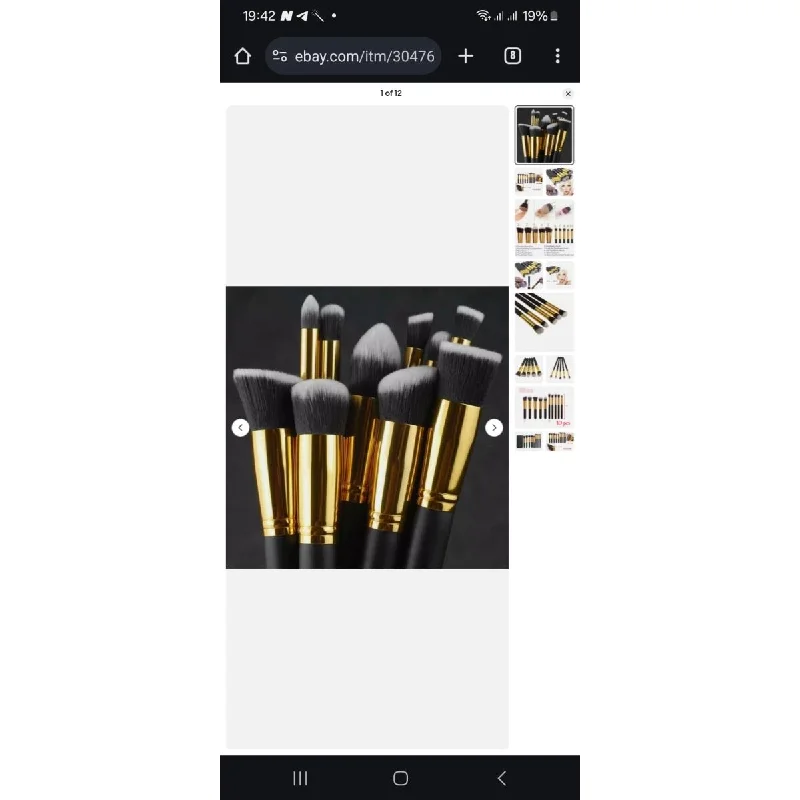Select the sixth thumbnail of fanned brushes
This screenshot has height=800, width=800.
pyautogui.click(x=544, y=368)
